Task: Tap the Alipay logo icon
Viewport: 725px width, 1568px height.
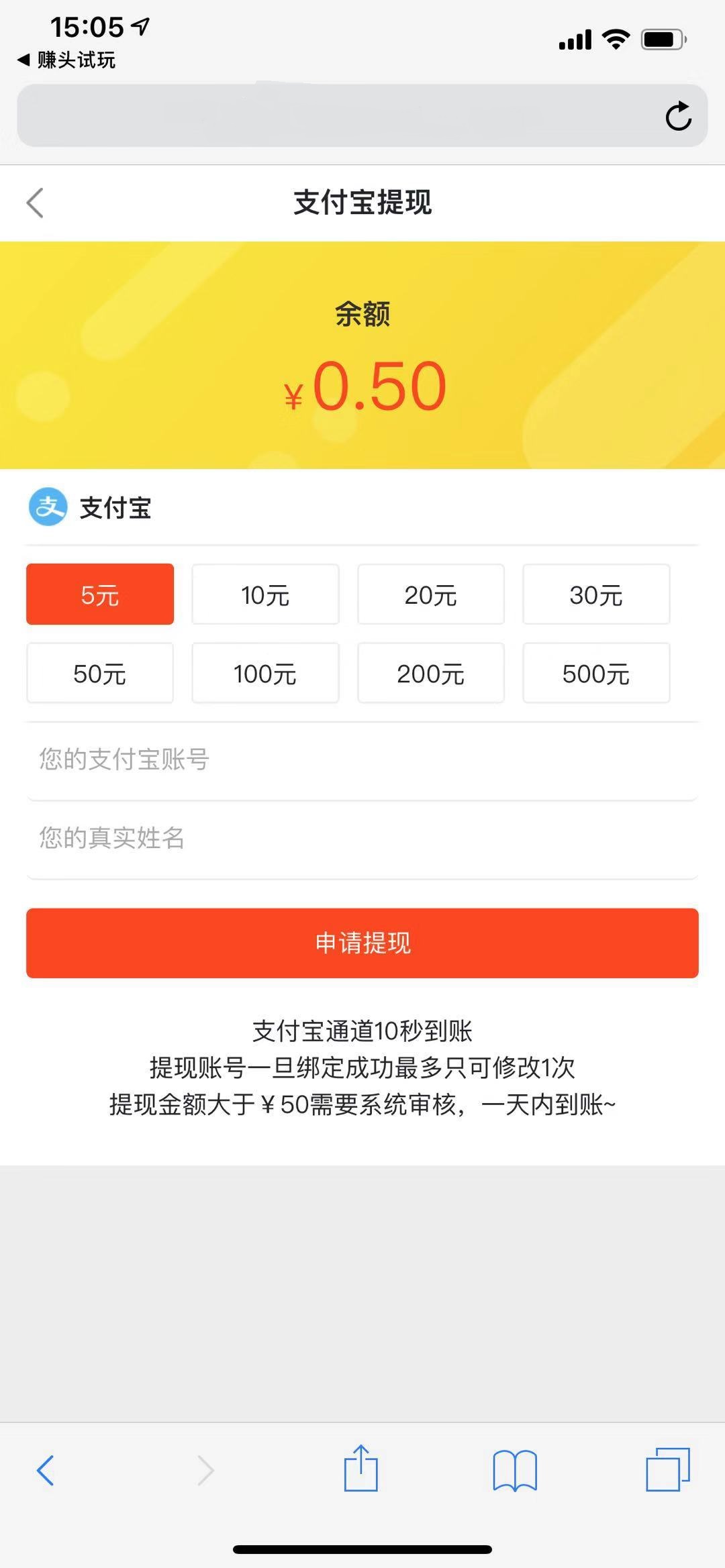Action: point(48,508)
